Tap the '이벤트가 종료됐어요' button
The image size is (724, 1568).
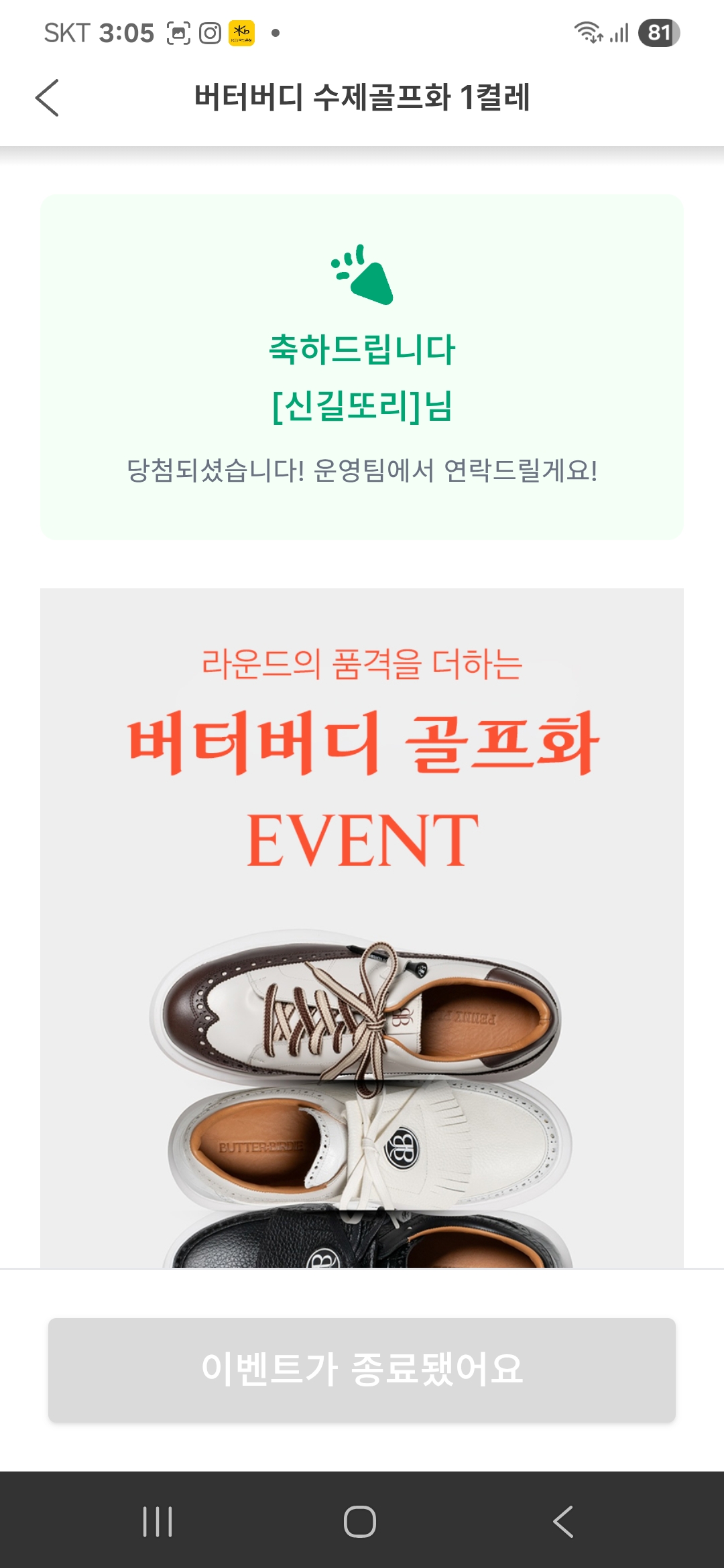pos(362,1369)
